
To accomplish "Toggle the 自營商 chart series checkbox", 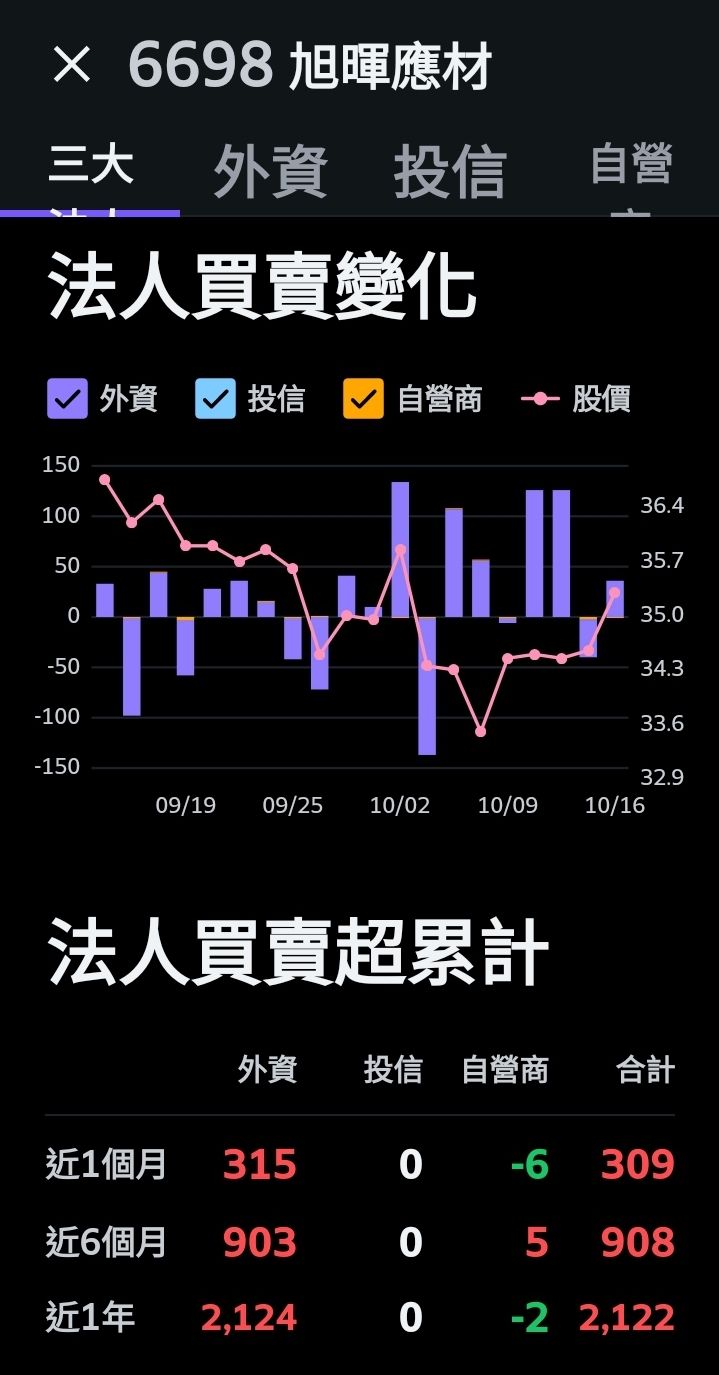I will click(x=363, y=399).
